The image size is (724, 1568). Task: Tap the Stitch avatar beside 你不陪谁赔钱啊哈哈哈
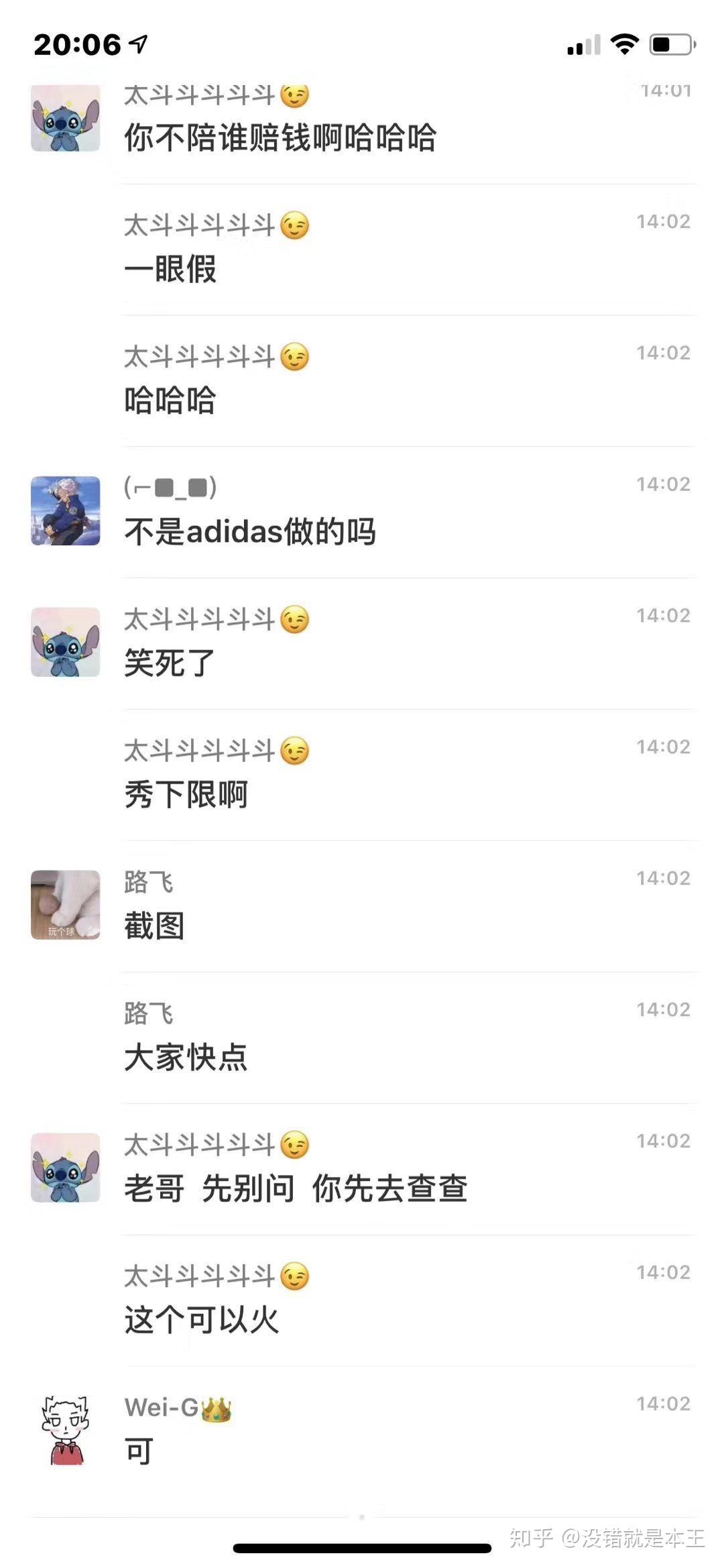[x=66, y=118]
